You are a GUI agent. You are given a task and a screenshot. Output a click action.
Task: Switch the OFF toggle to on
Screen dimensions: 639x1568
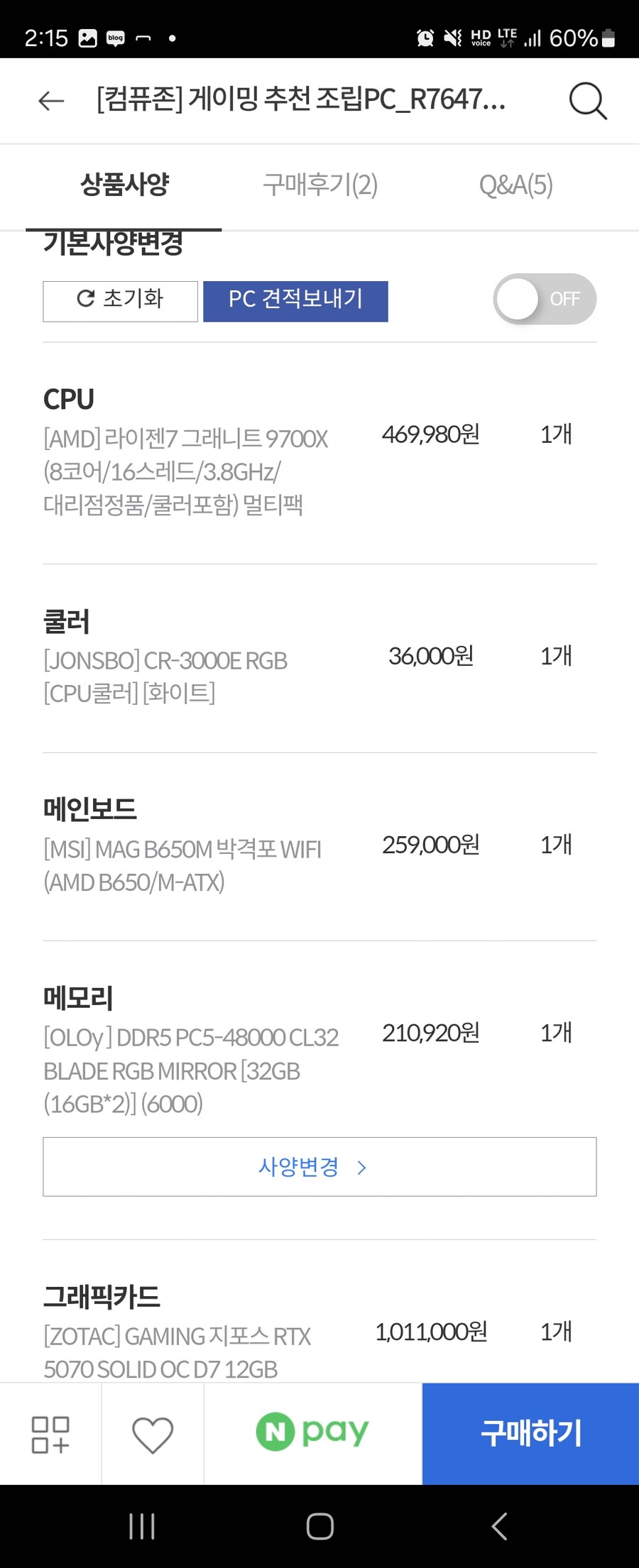pyautogui.click(x=544, y=299)
